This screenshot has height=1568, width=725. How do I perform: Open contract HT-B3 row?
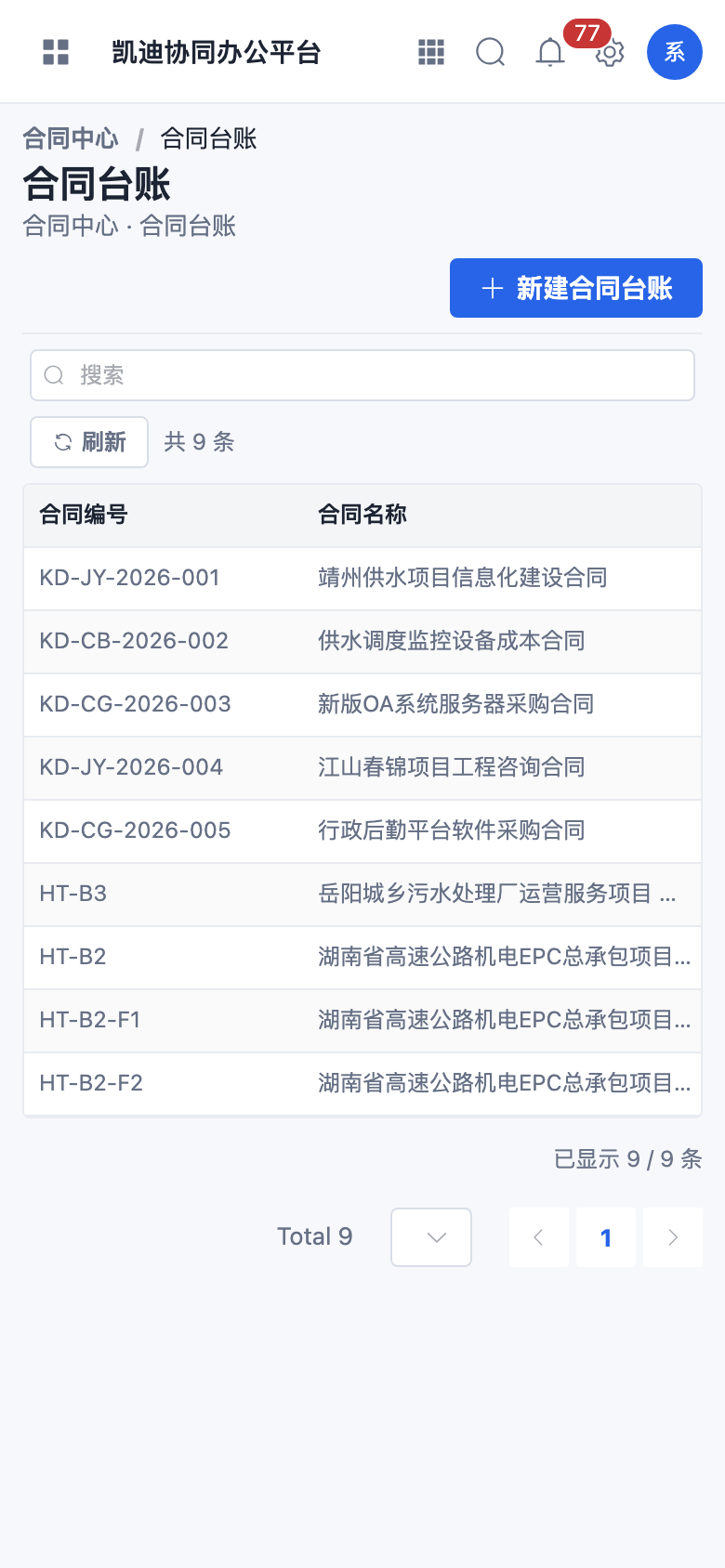(362, 894)
